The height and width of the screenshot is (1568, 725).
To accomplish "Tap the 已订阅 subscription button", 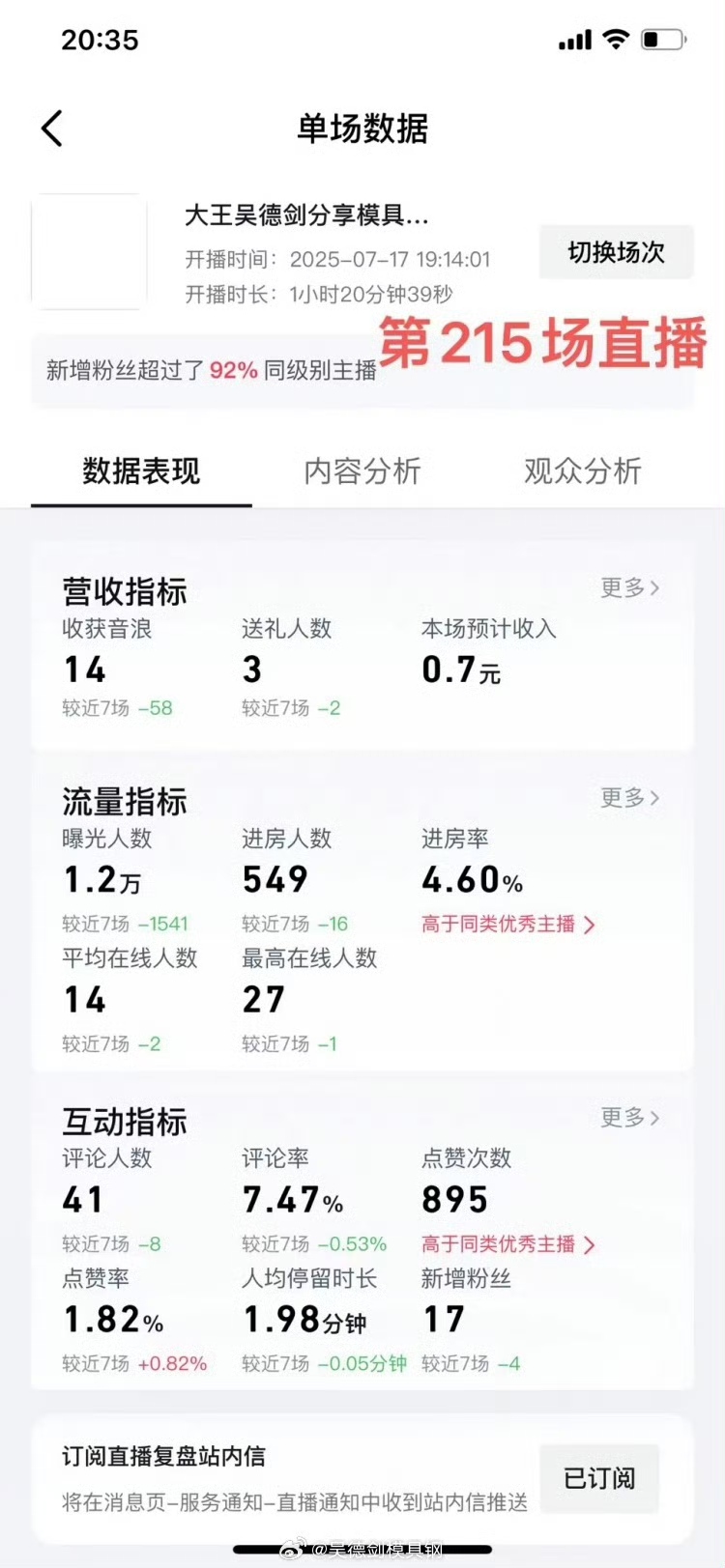I will [x=599, y=1478].
